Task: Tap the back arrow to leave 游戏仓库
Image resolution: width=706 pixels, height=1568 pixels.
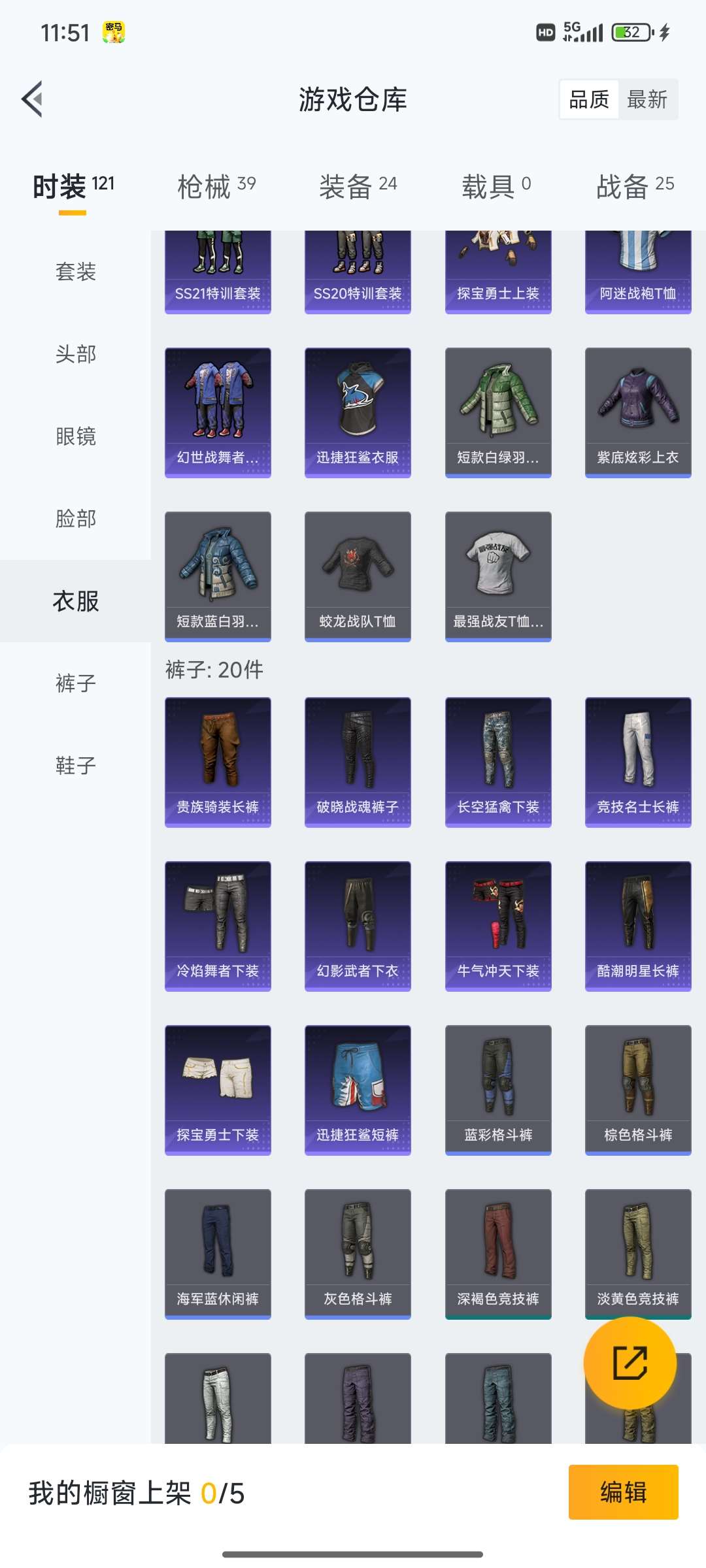Action: coord(32,99)
